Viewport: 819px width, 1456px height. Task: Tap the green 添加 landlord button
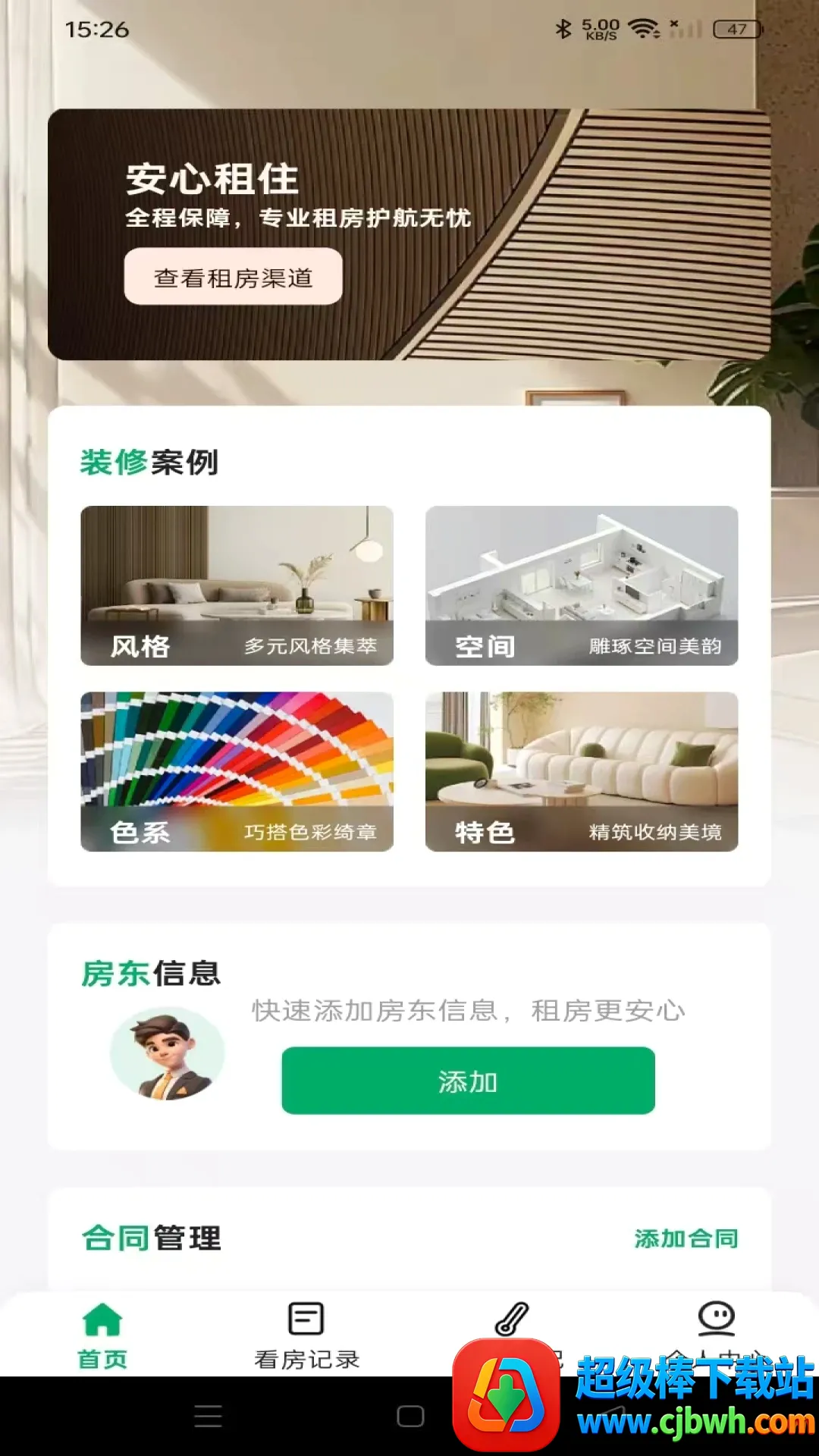468,1081
